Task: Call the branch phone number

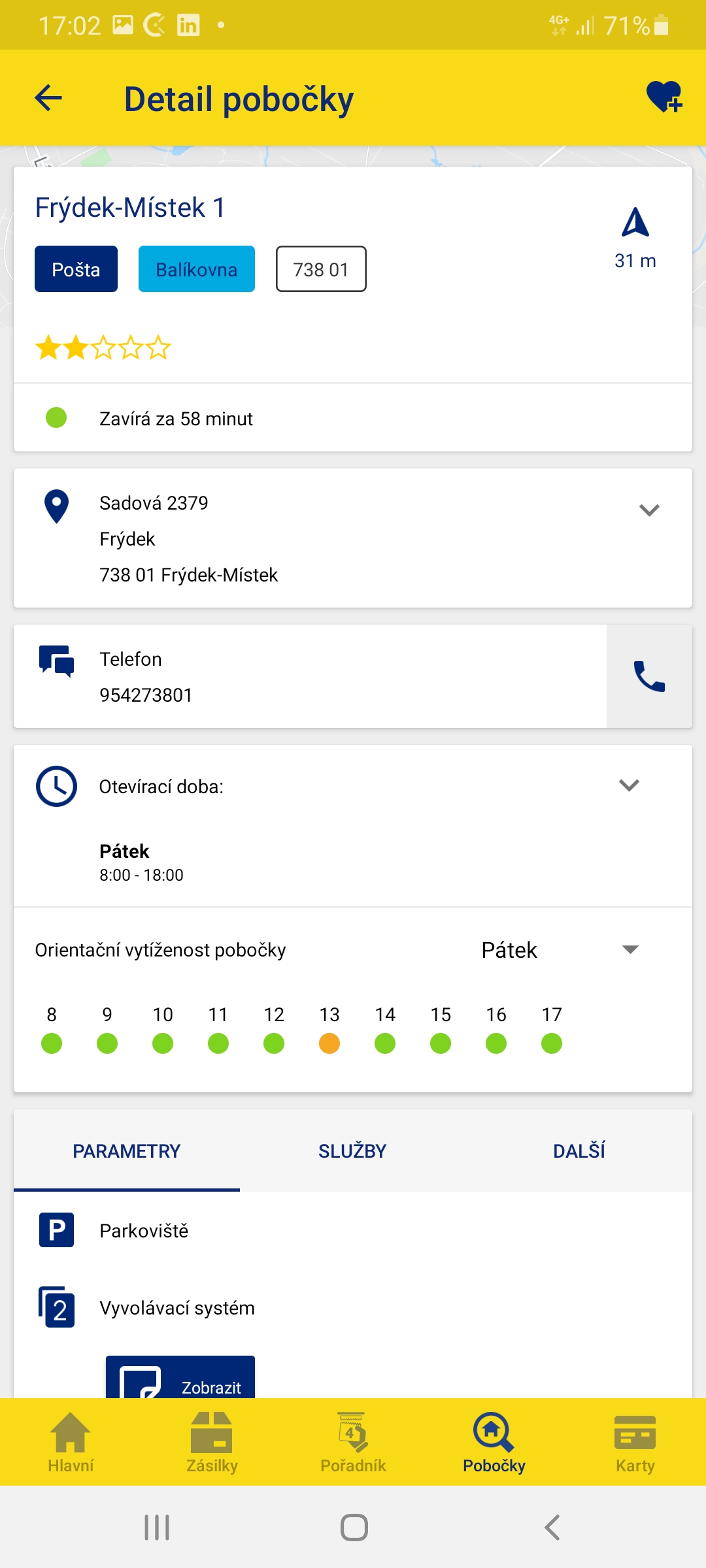Action: tap(649, 676)
